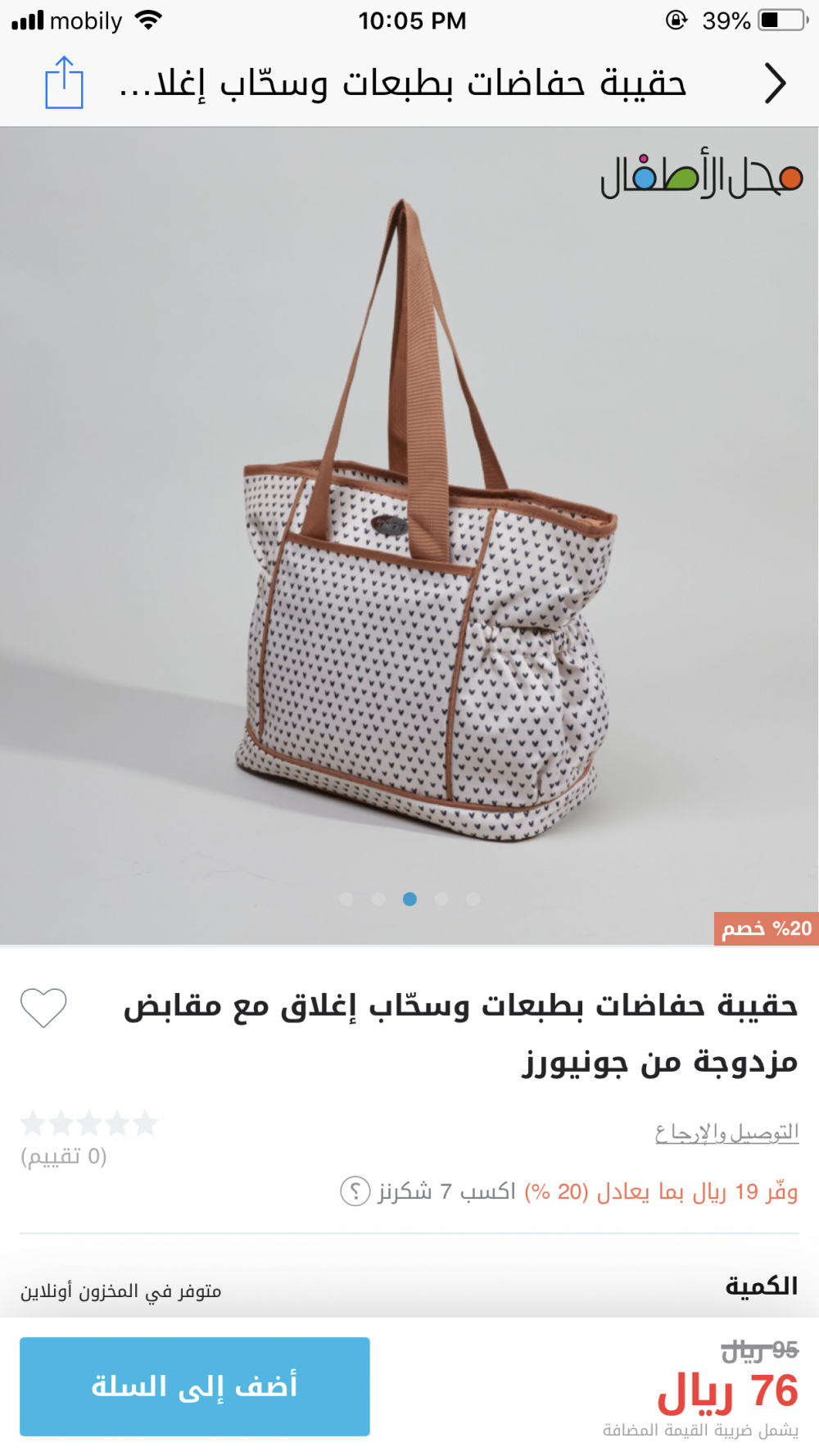819x1456 pixels.
Task: Open التوصيل والإرجاع link
Action: point(726,1132)
